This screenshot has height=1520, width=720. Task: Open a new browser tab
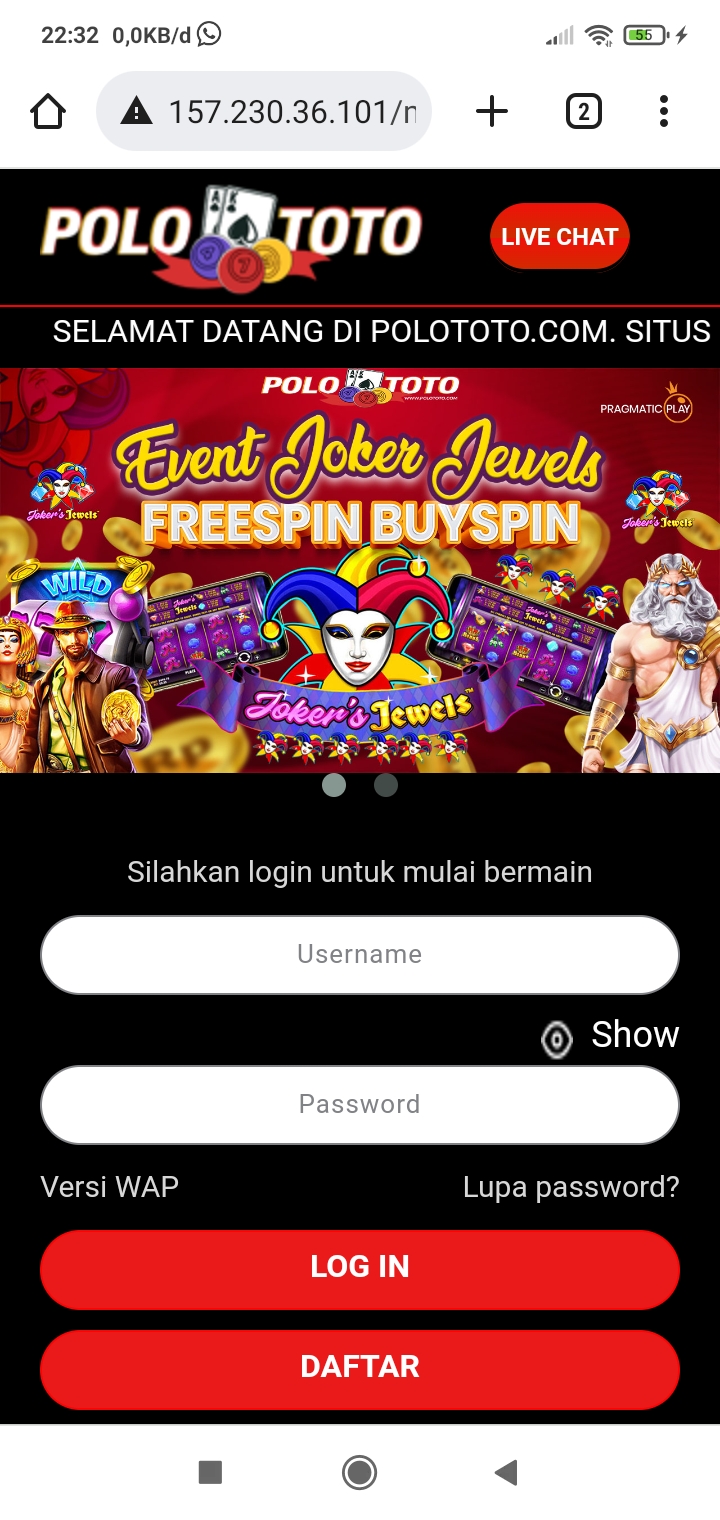click(x=491, y=111)
